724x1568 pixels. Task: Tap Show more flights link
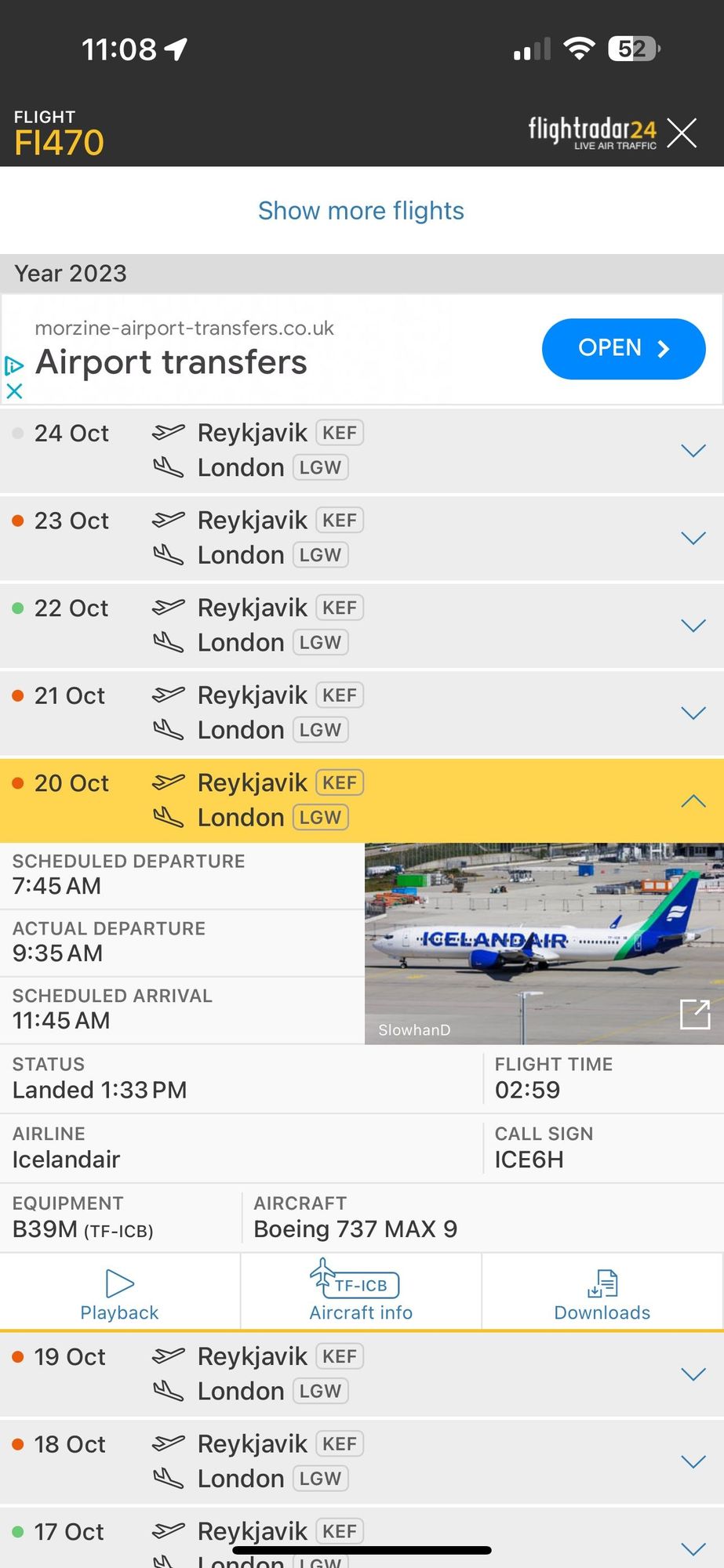click(x=361, y=211)
